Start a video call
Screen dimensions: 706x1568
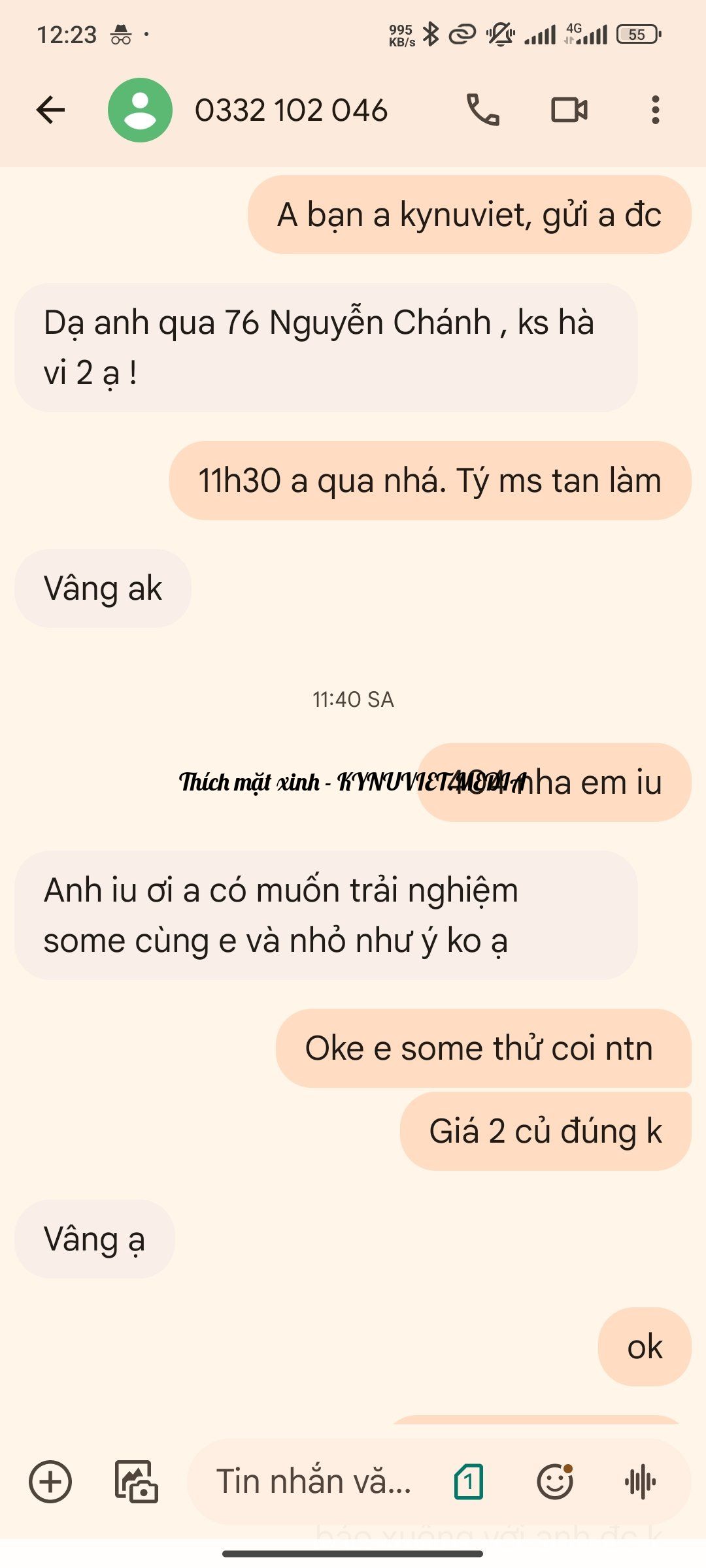(x=569, y=110)
